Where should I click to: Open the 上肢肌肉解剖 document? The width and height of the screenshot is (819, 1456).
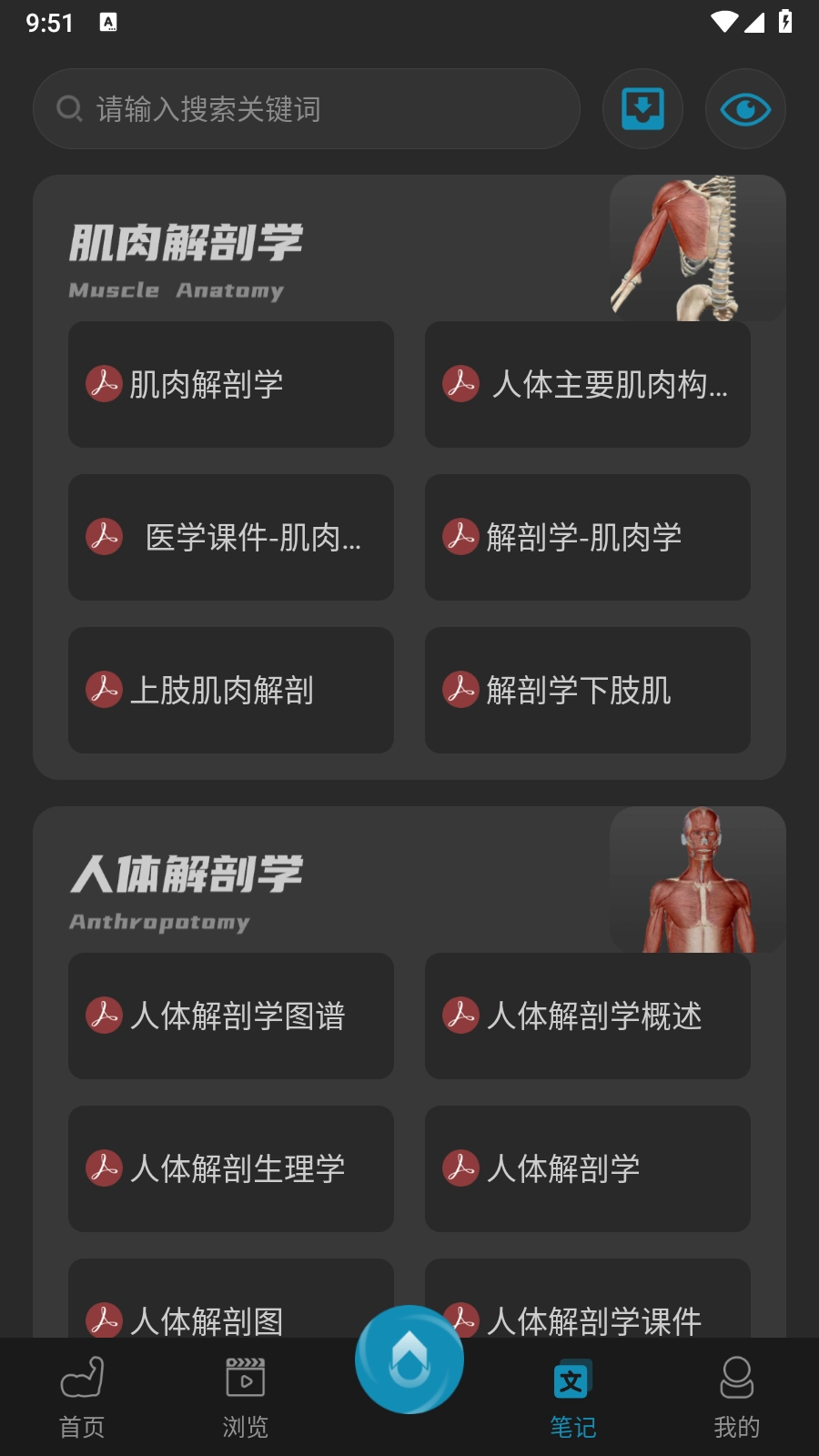coord(230,691)
